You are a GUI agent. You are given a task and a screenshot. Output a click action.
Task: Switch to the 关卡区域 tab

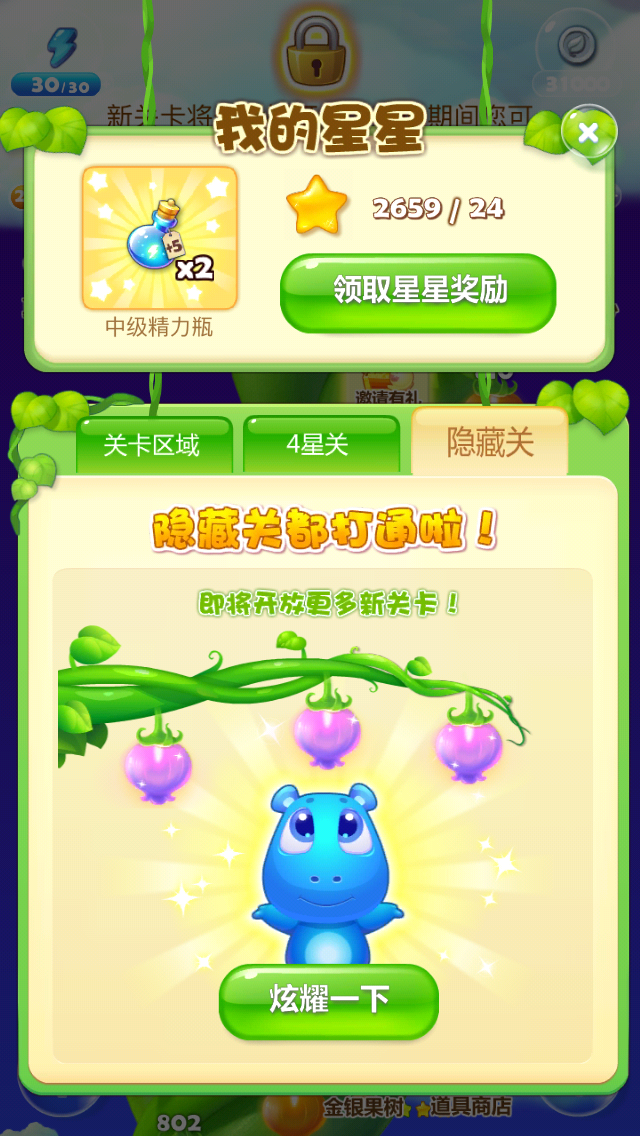(x=154, y=445)
